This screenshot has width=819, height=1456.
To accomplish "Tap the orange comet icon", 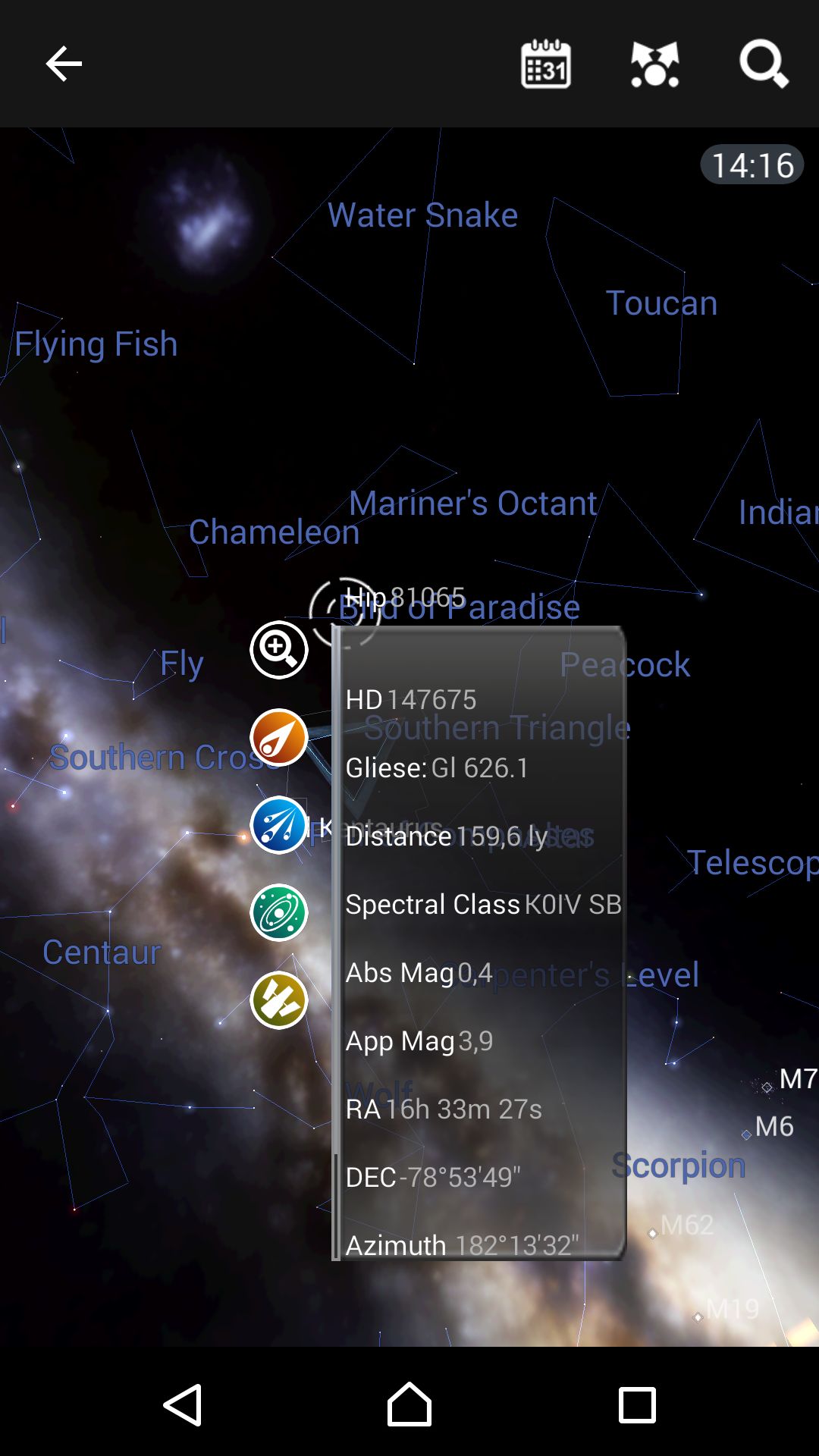I will [x=279, y=737].
